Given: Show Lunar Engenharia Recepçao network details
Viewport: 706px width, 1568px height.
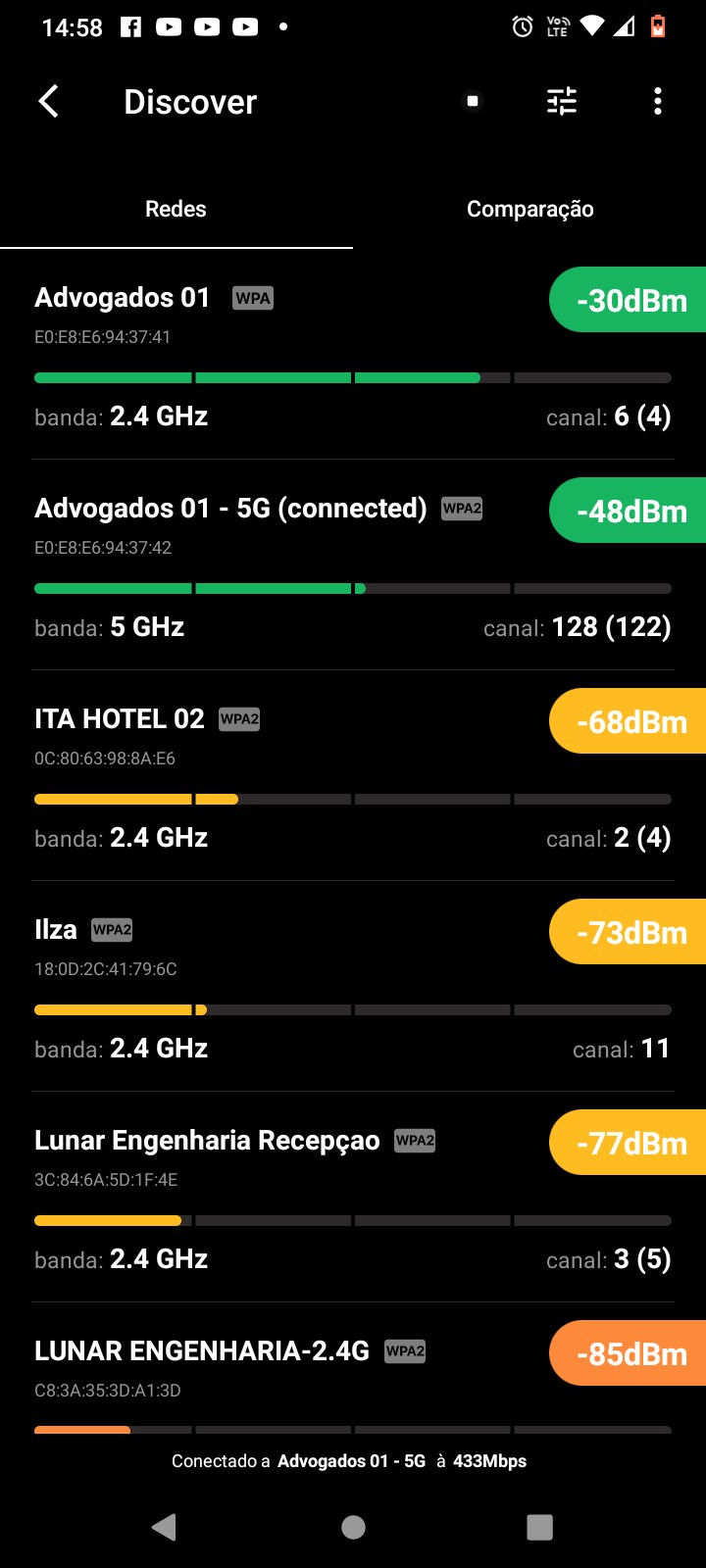Looking at the screenshot, I should click(294, 1196).
